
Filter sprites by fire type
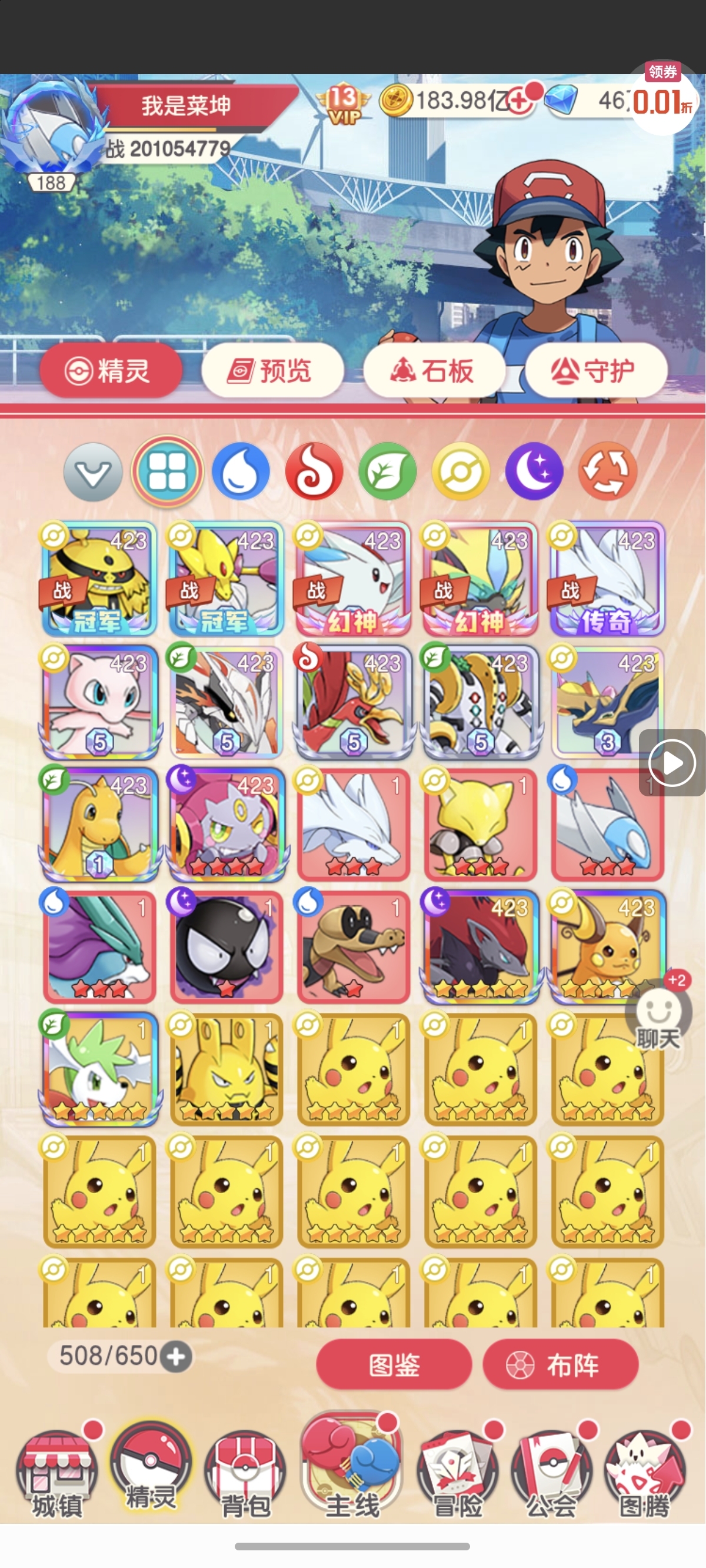click(x=314, y=471)
